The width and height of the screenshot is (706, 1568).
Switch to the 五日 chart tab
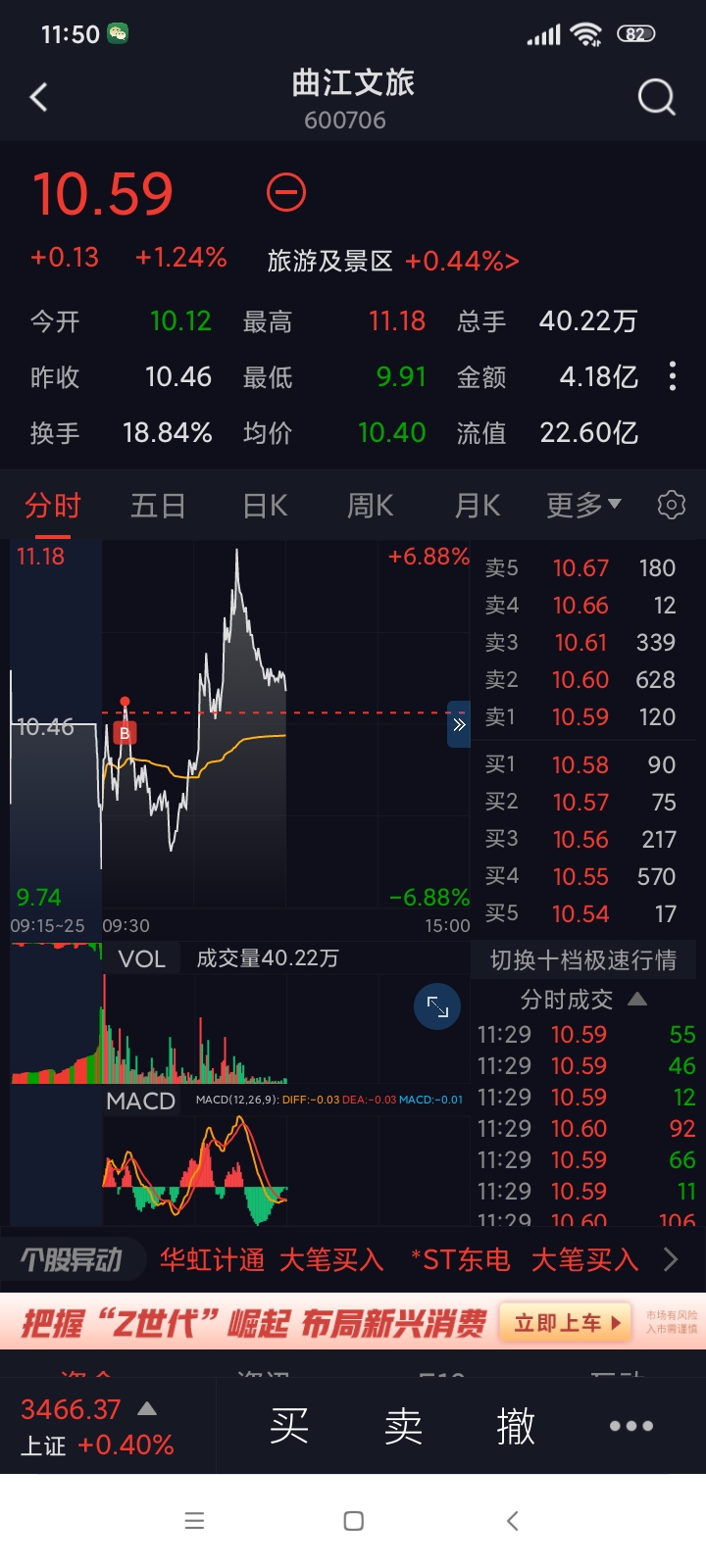click(x=158, y=506)
